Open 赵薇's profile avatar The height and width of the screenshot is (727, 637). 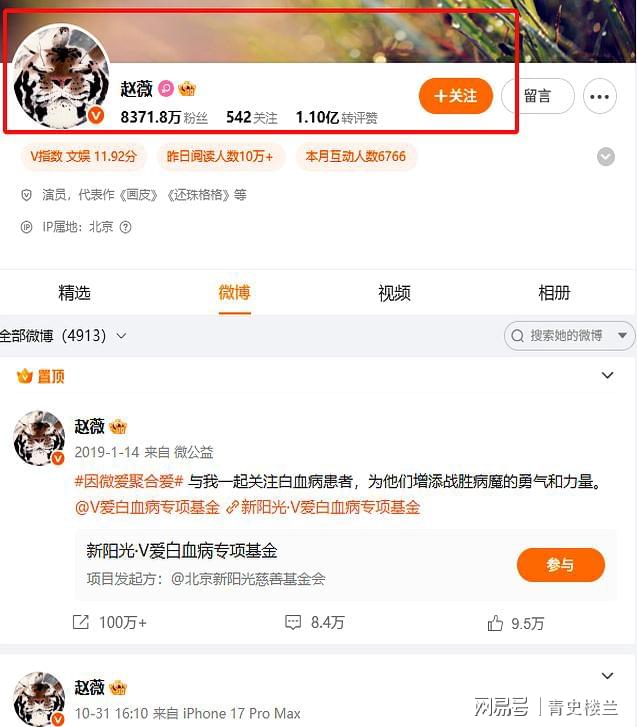click(61, 77)
